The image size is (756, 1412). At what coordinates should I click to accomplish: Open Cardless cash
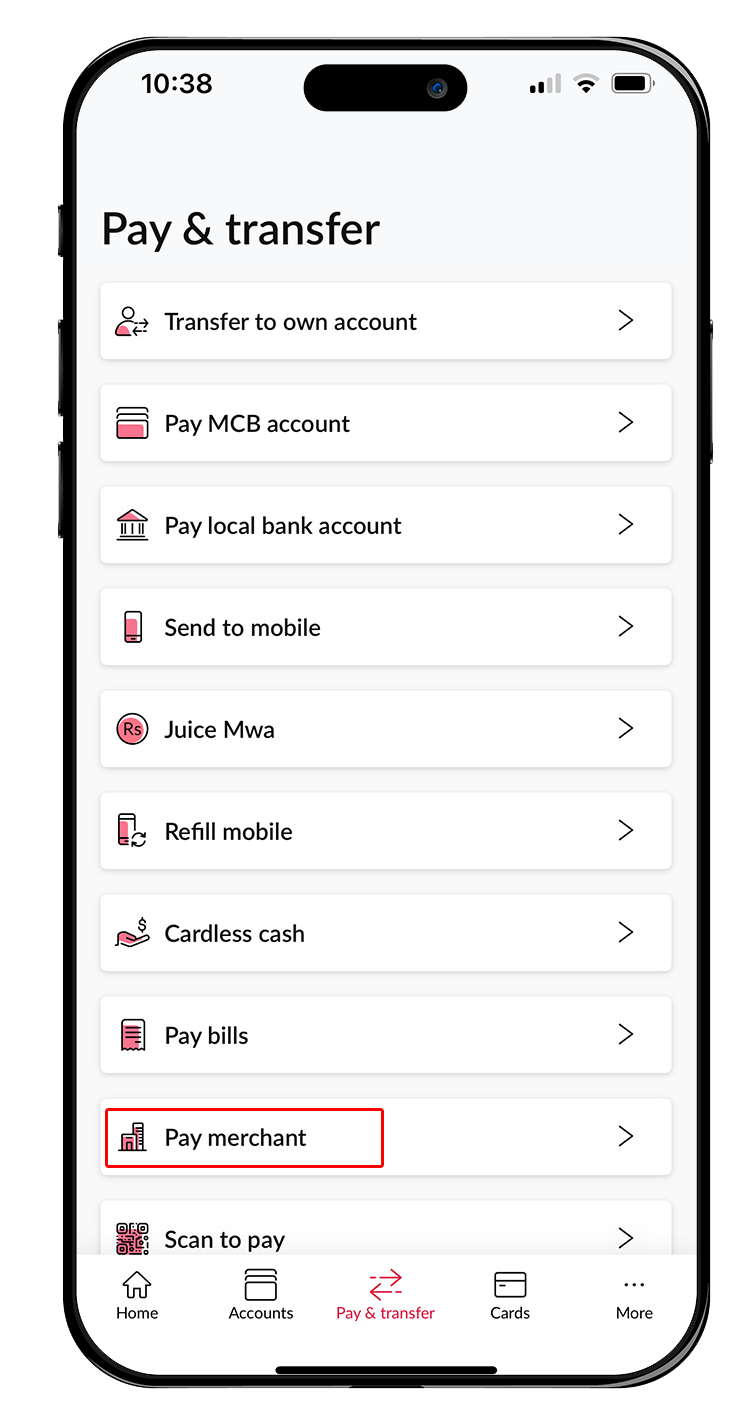coord(385,933)
